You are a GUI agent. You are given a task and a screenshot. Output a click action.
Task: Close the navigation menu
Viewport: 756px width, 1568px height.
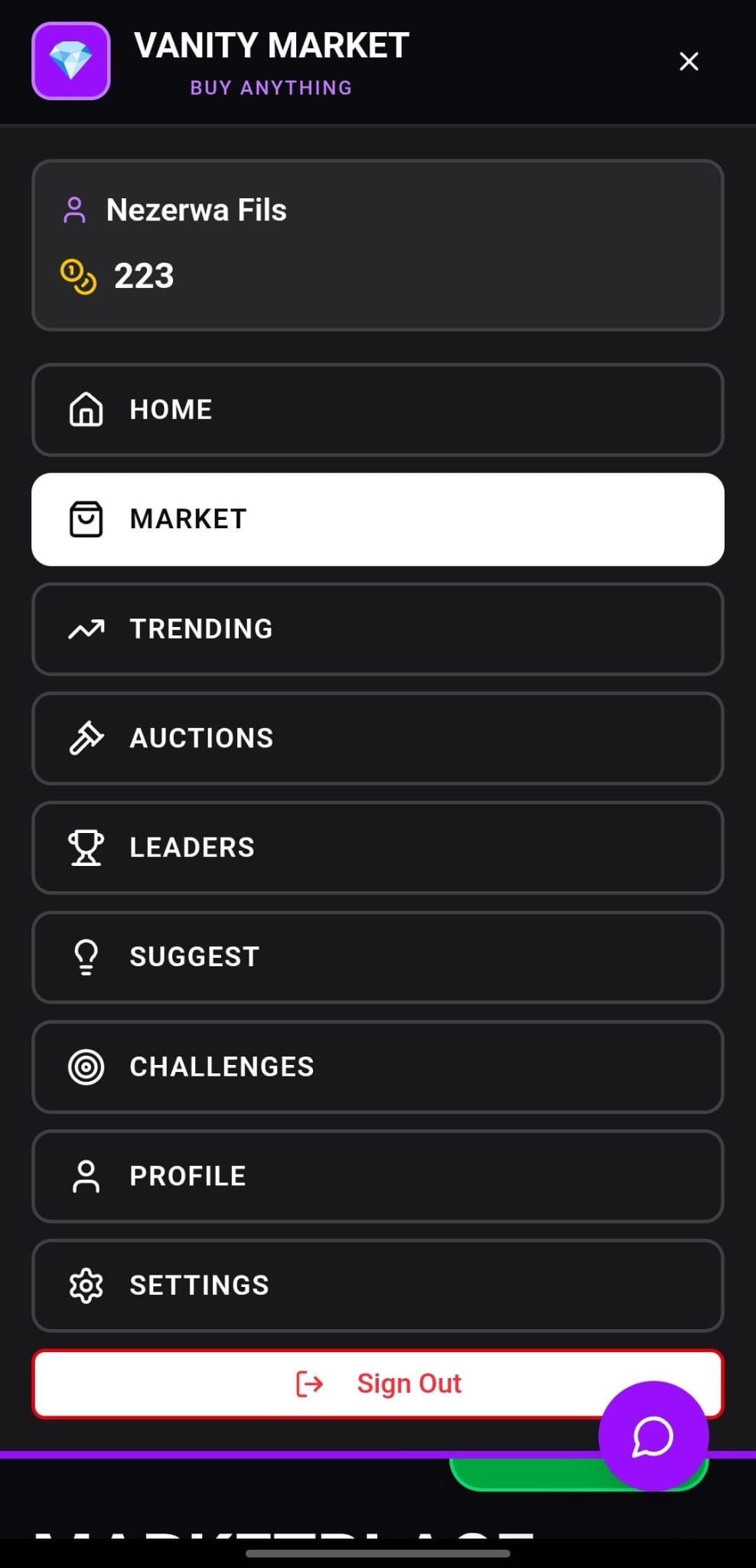coord(689,61)
